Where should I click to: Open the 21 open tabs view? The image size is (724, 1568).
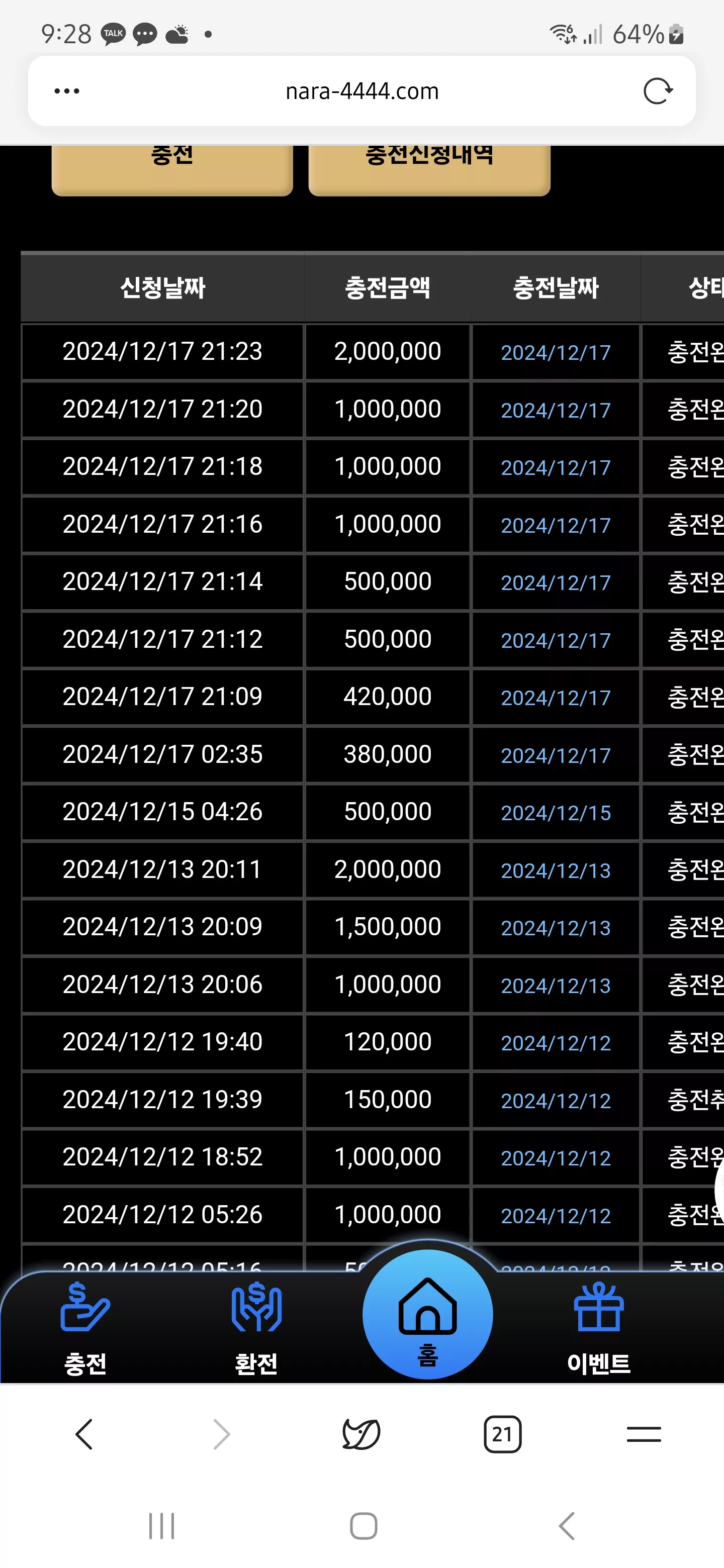point(502,1434)
